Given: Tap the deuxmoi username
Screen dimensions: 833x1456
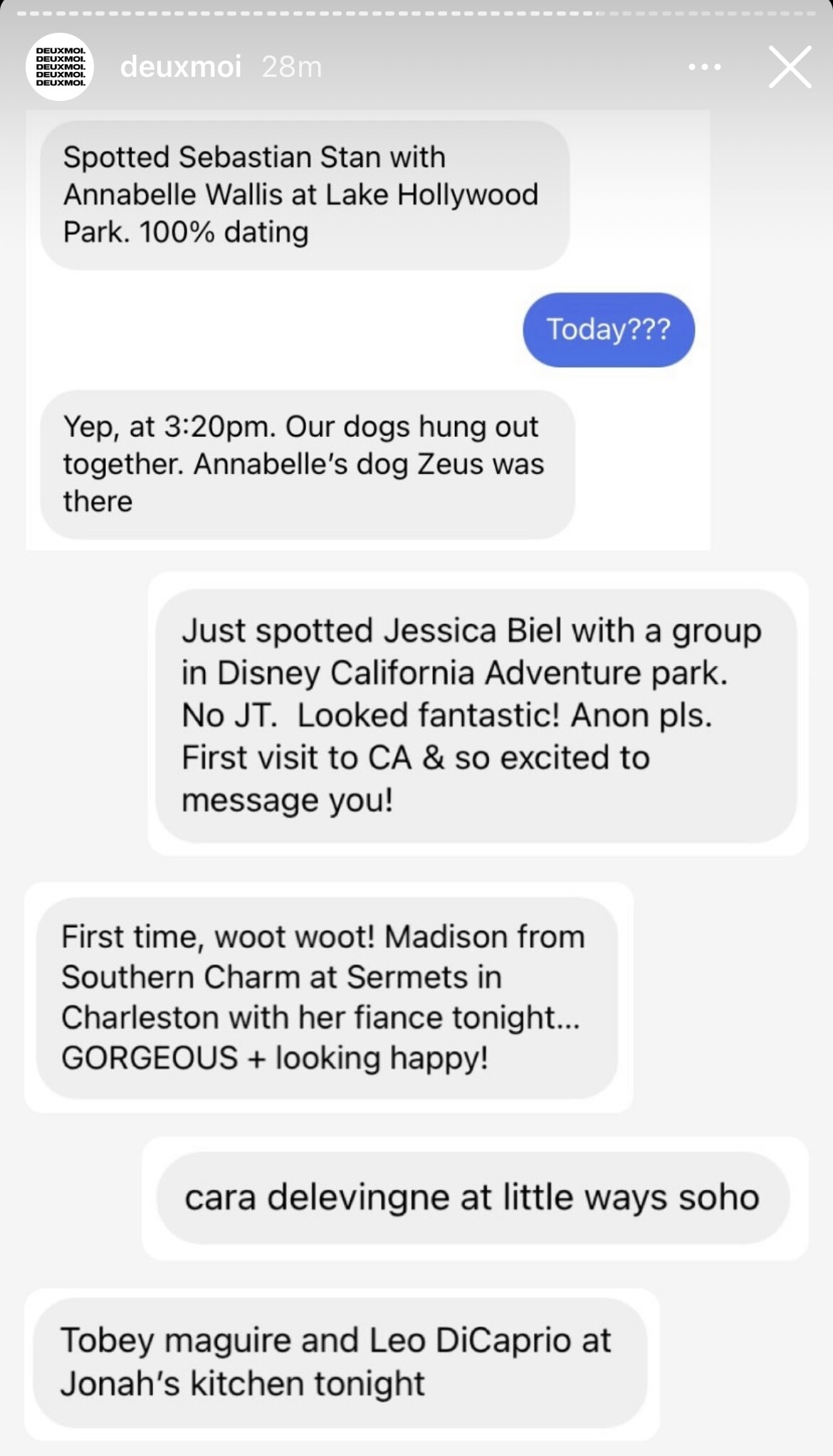Looking at the screenshot, I should tap(181, 67).
